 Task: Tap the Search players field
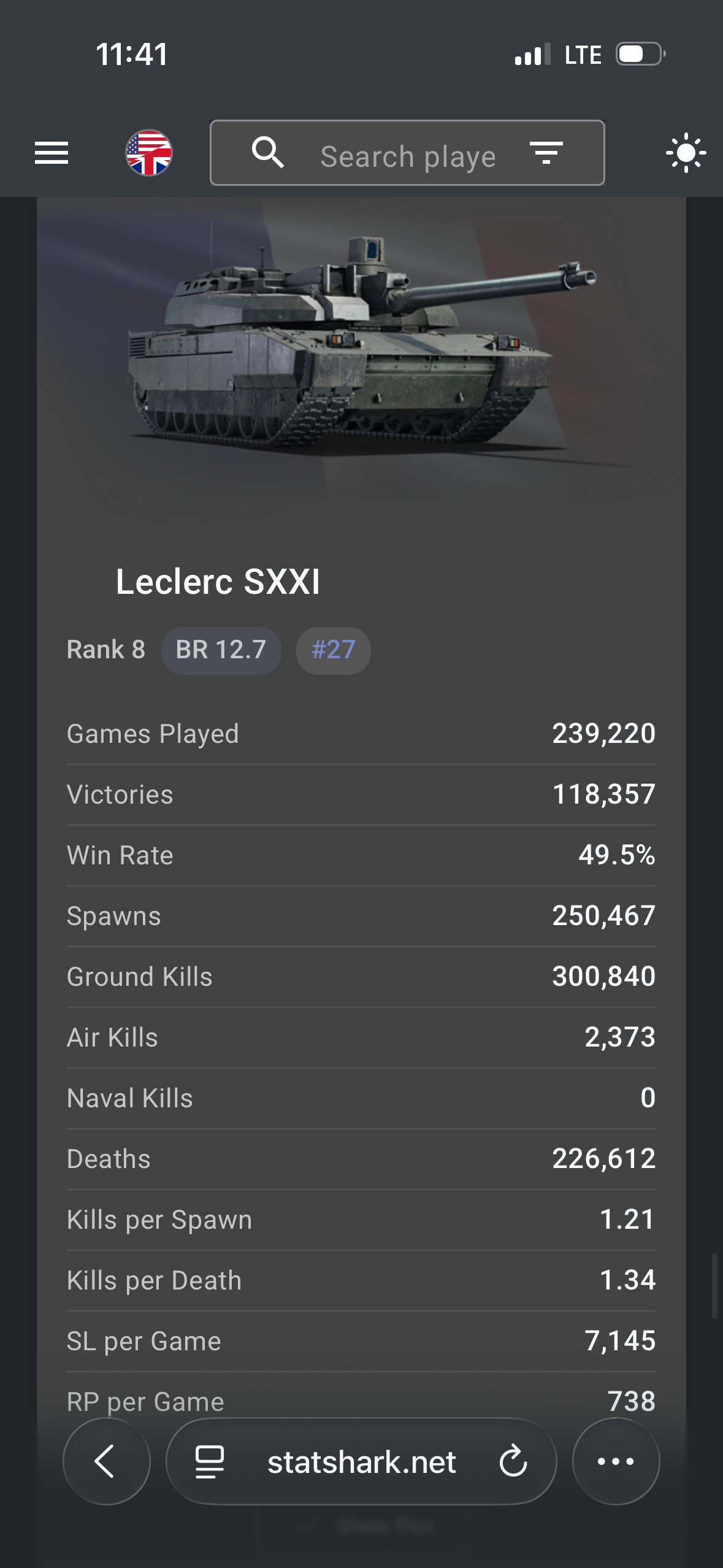click(407, 156)
